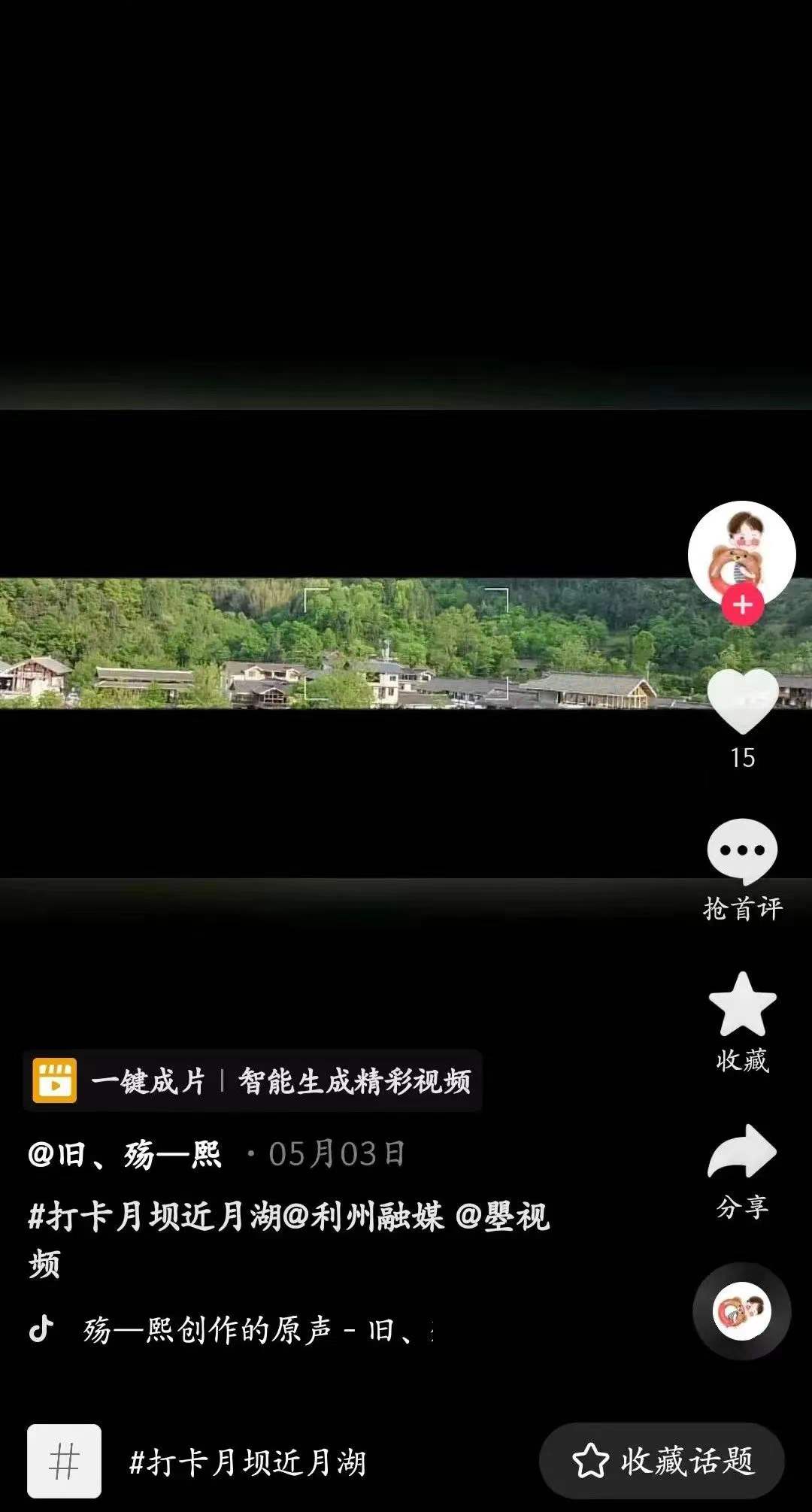The image size is (812, 1512).
Task: Like this video with heart icon
Action: point(743,701)
